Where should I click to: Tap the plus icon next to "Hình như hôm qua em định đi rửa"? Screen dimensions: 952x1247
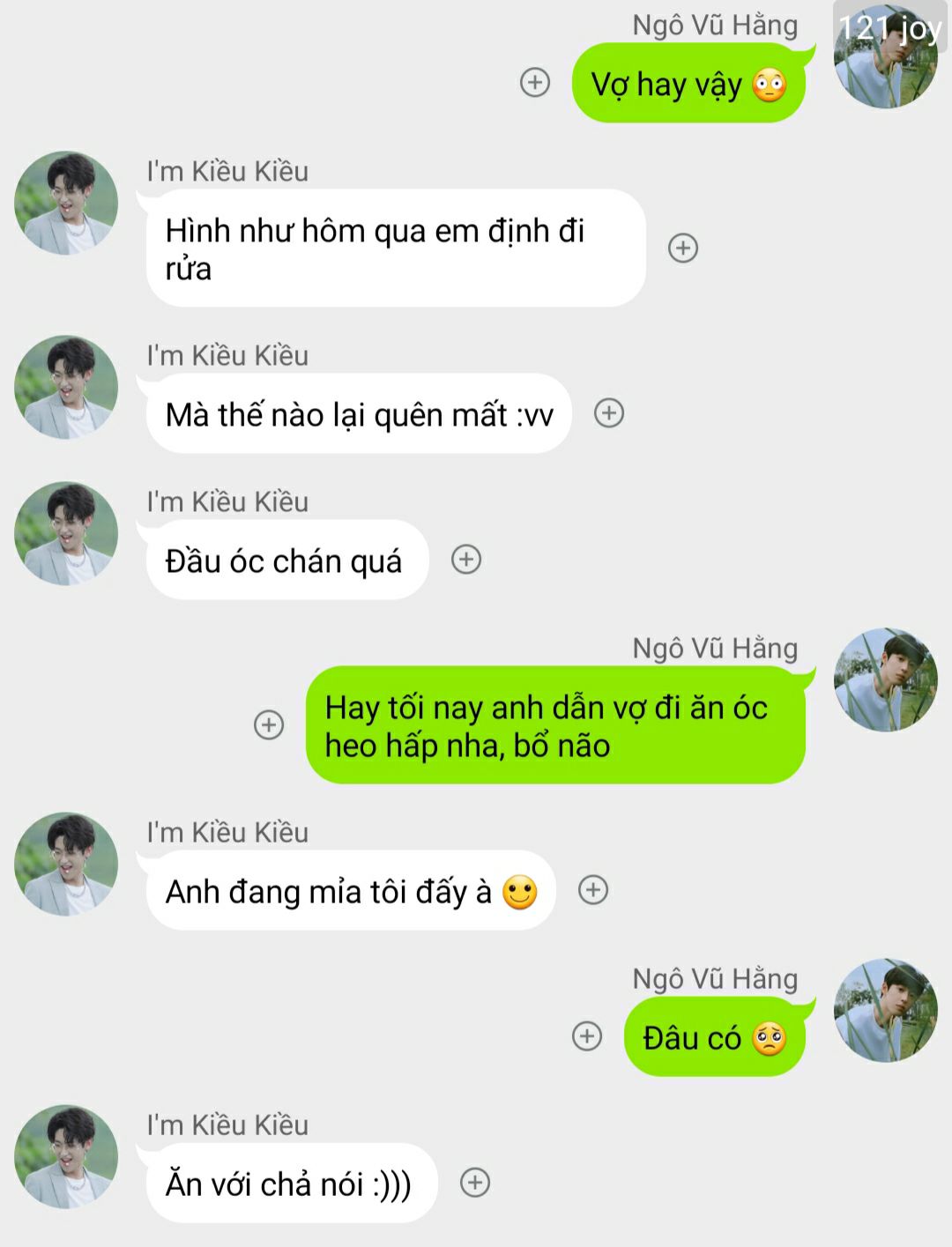click(683, 248)
